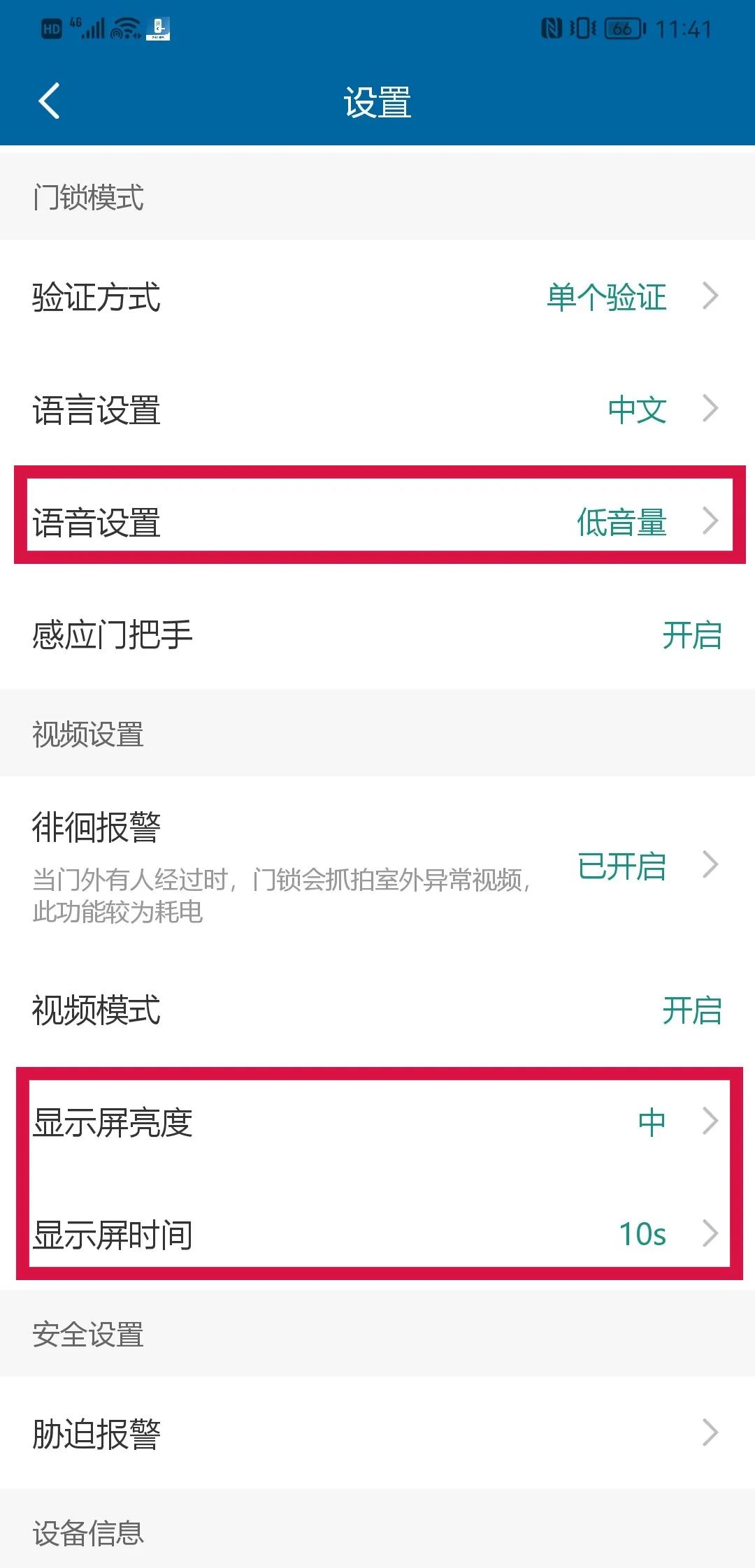Open 徘徊报警 setting
The height and width of the screenshot is (1568, 755).
pyautogui.click(x=377, y=865)
